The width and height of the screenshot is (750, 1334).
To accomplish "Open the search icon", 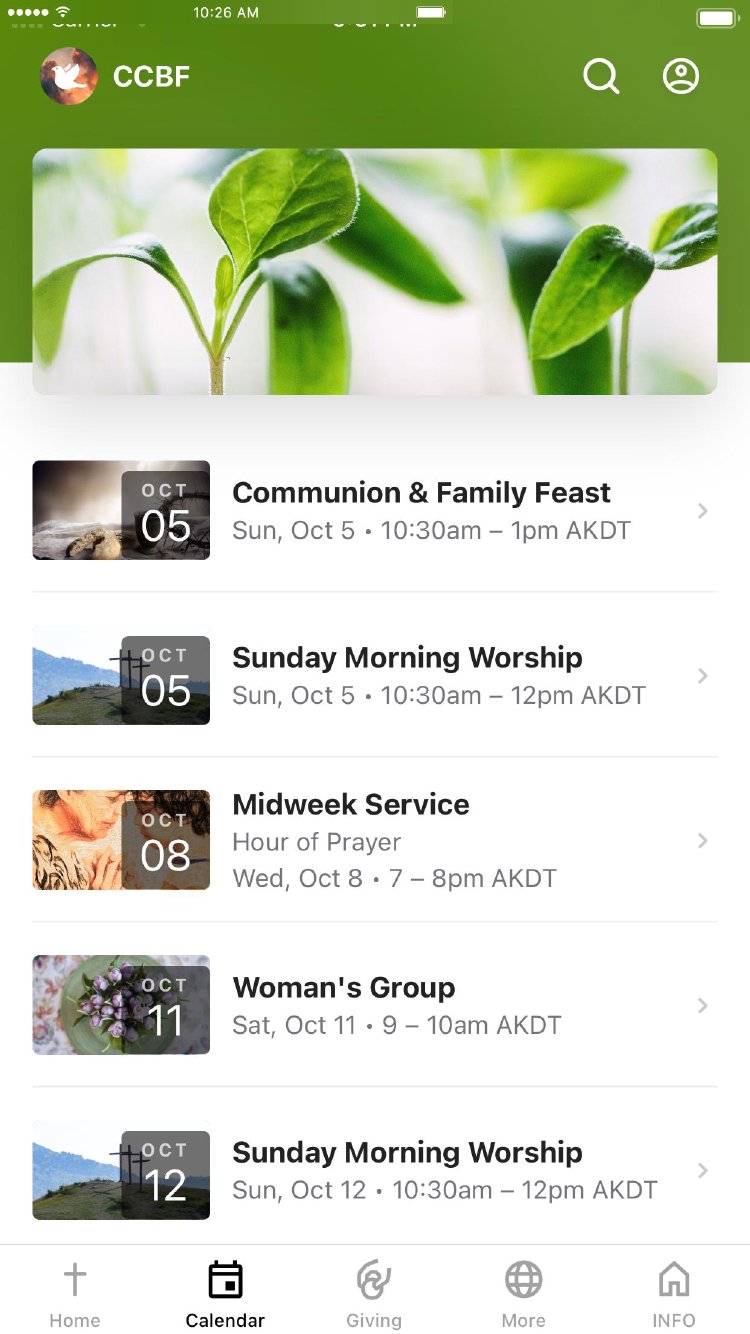I will pyautogui.click(x=601, y=76).
